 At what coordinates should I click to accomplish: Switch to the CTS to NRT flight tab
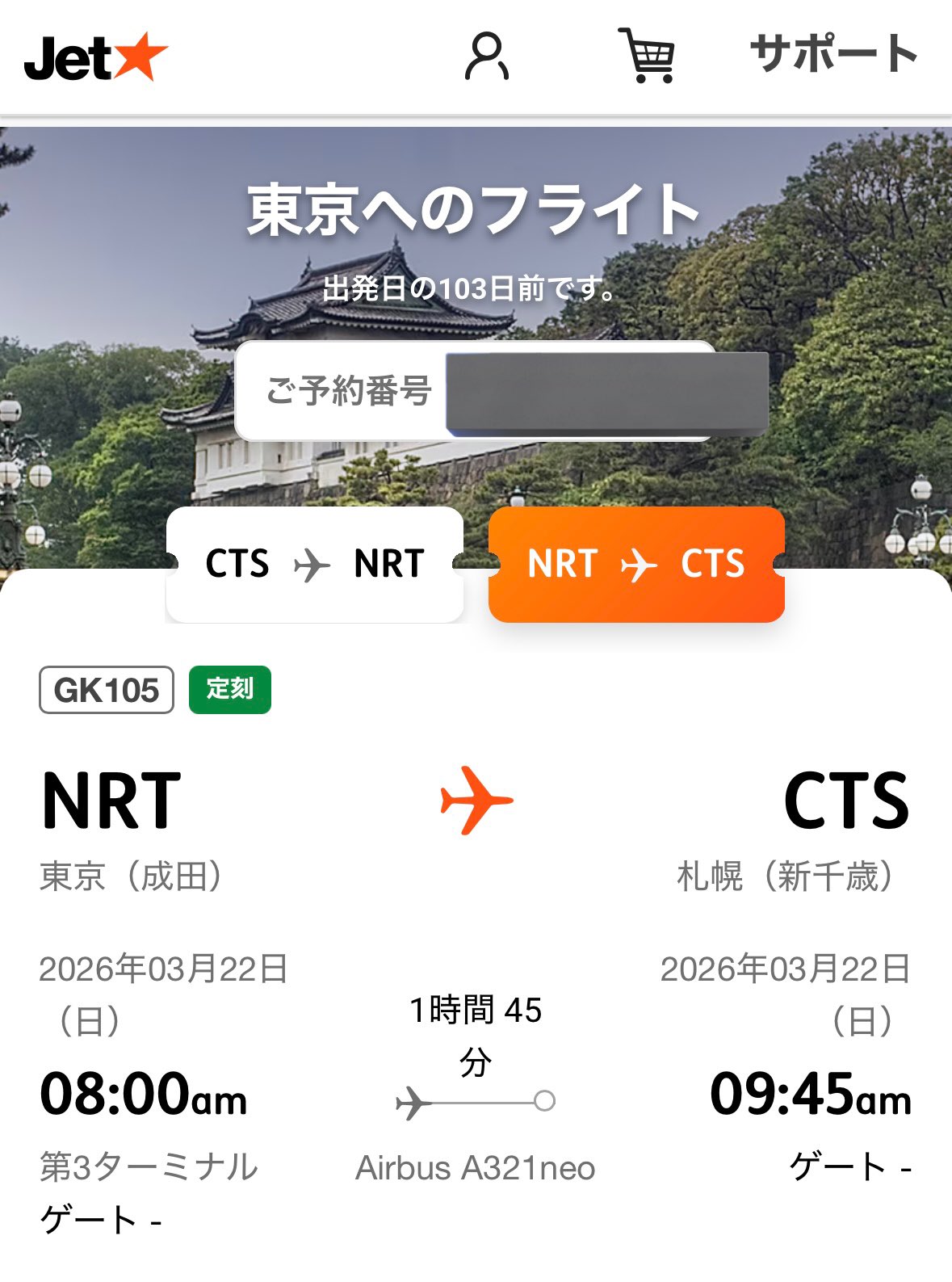pos(314,564)
